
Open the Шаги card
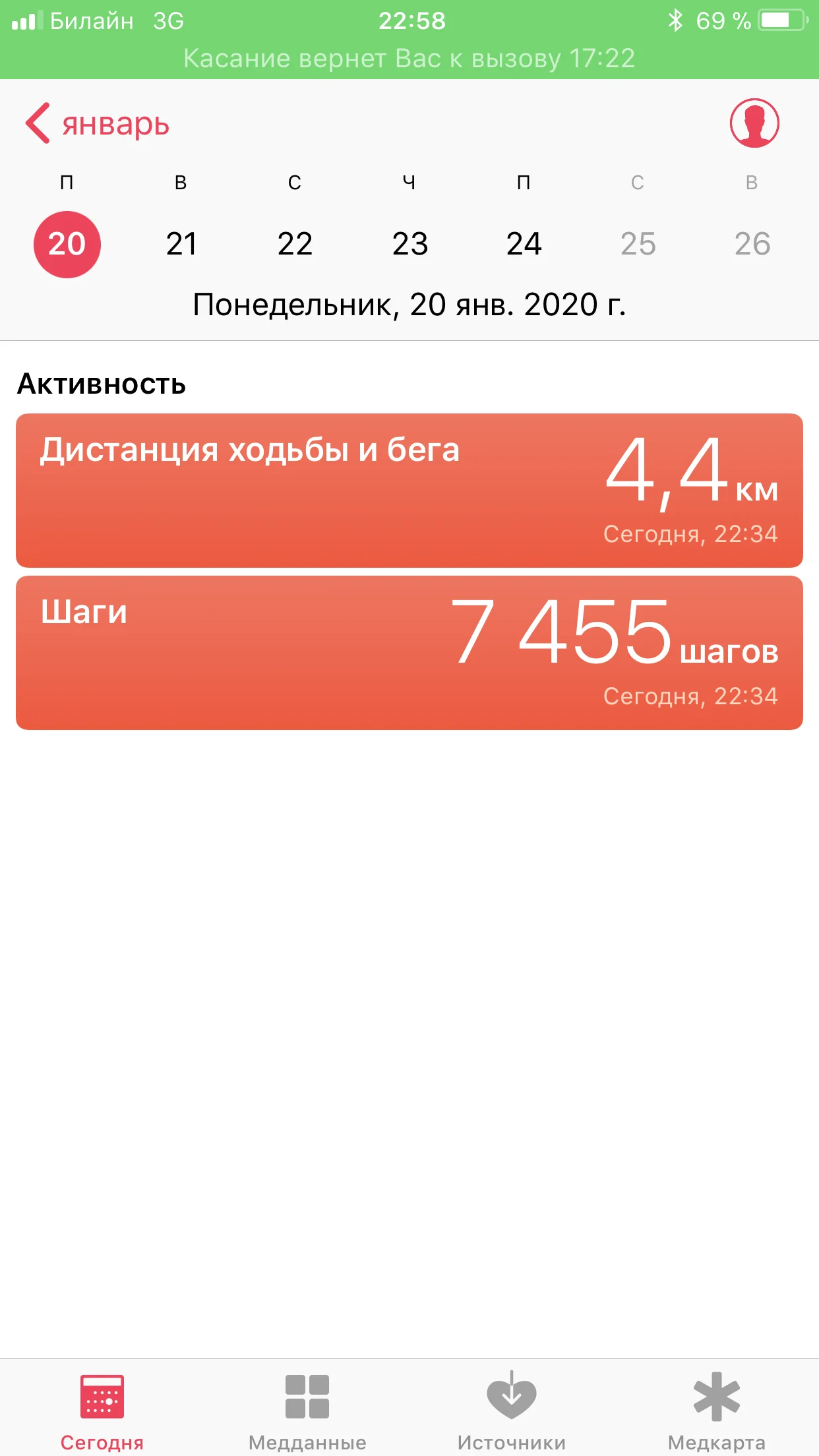tap(409, 653)
